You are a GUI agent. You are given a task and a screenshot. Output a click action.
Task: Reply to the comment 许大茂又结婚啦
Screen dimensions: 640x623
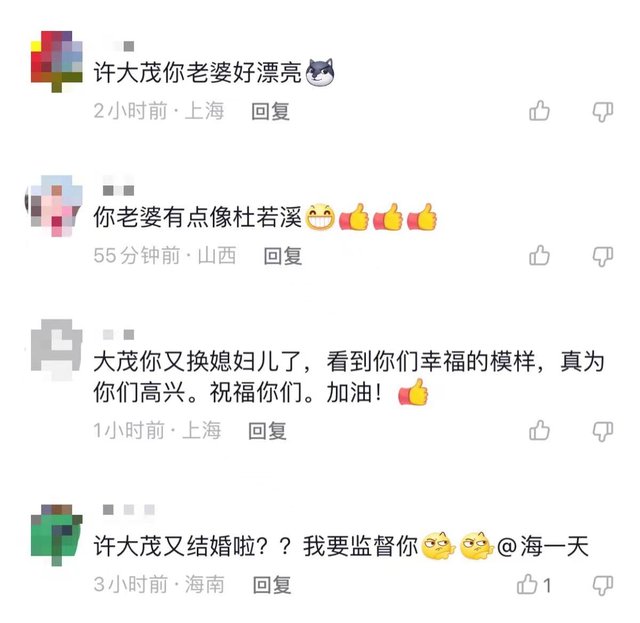click(271, 584)
